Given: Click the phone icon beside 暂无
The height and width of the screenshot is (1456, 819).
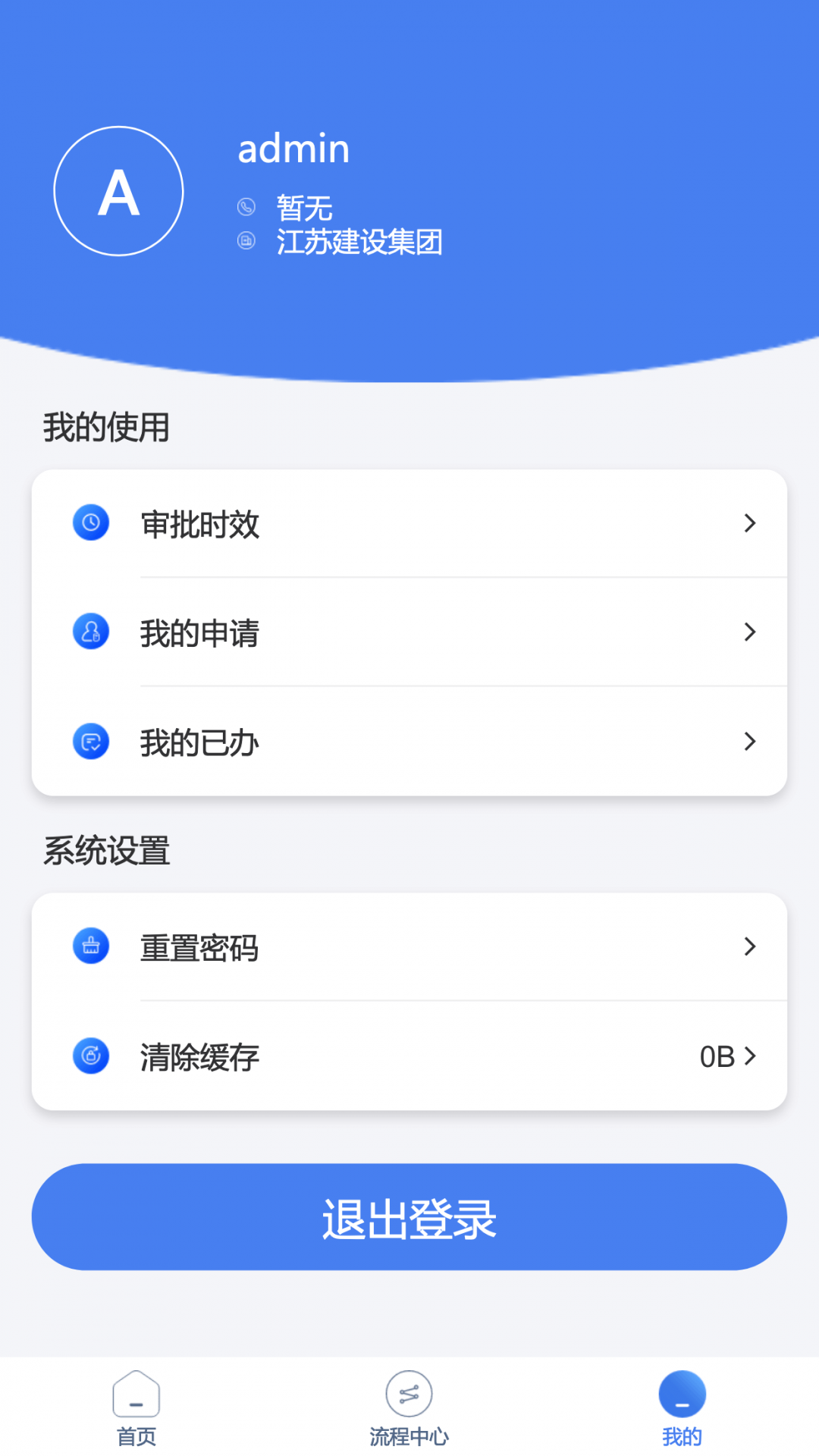Looking at the screenshot, I should tap(246, 206).
